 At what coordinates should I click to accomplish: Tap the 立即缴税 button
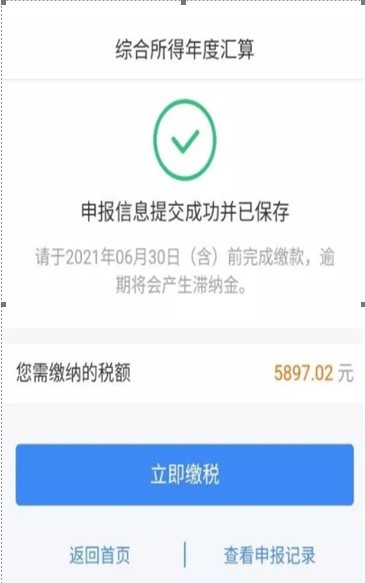(184, 474)
